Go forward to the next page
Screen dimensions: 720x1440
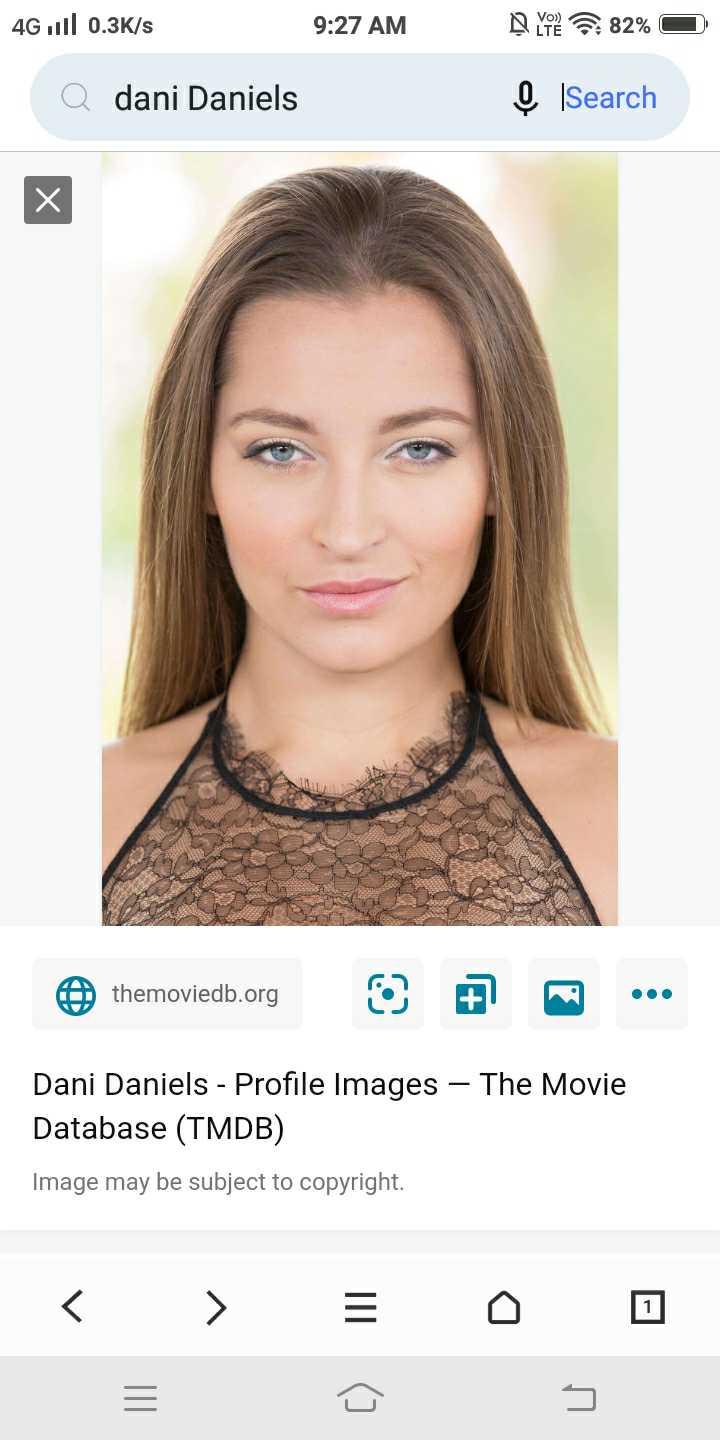216,1307
